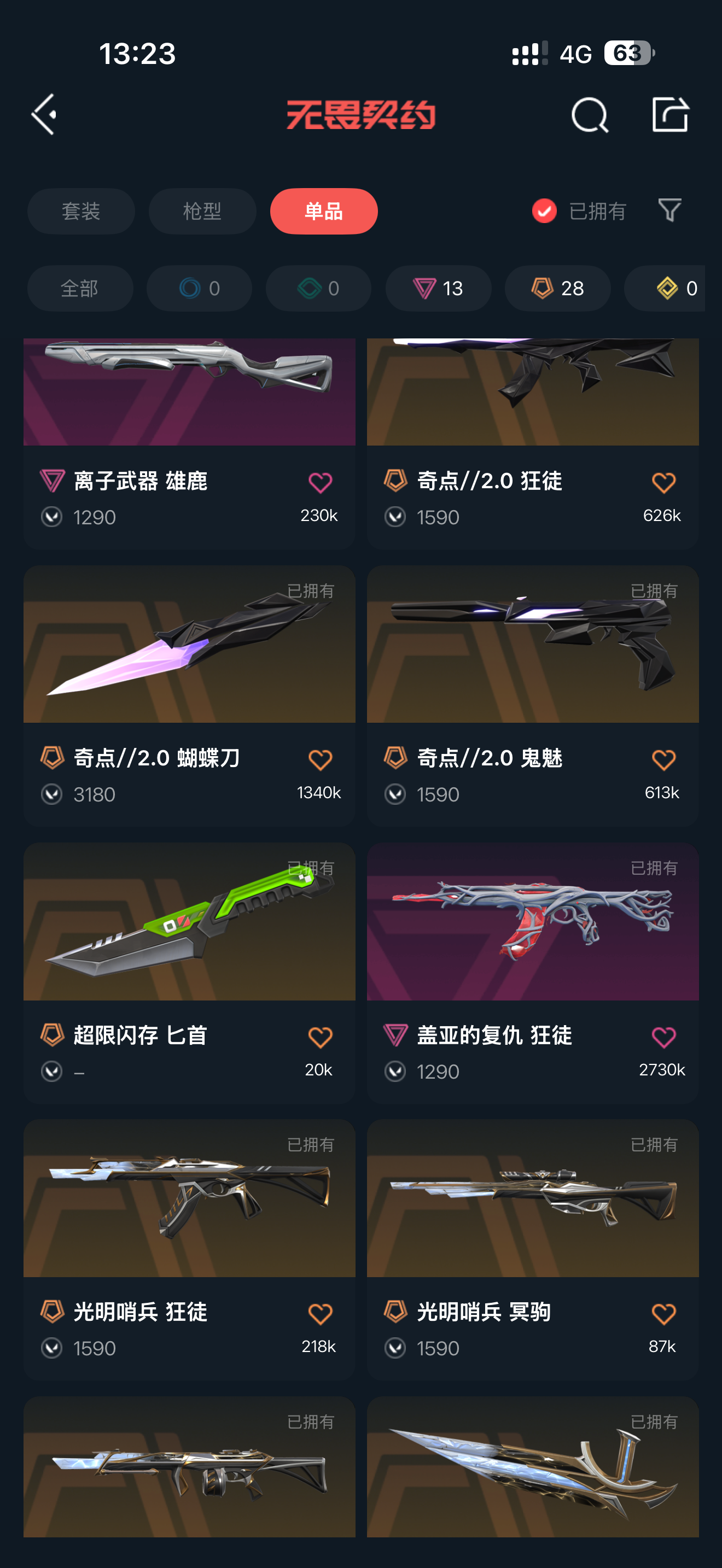Open the search icon

[589, 114]
